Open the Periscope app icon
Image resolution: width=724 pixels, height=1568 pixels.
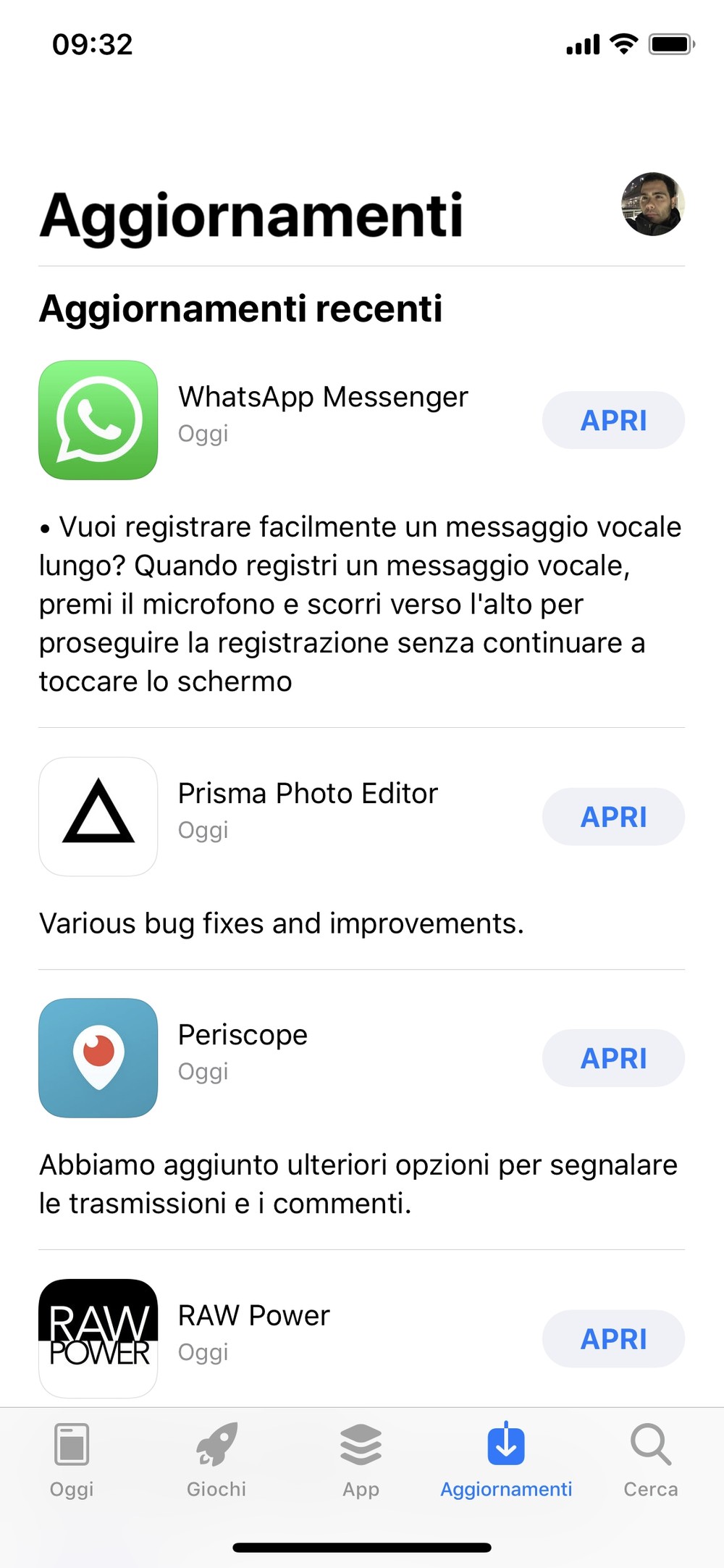(x=98, y=1058)
